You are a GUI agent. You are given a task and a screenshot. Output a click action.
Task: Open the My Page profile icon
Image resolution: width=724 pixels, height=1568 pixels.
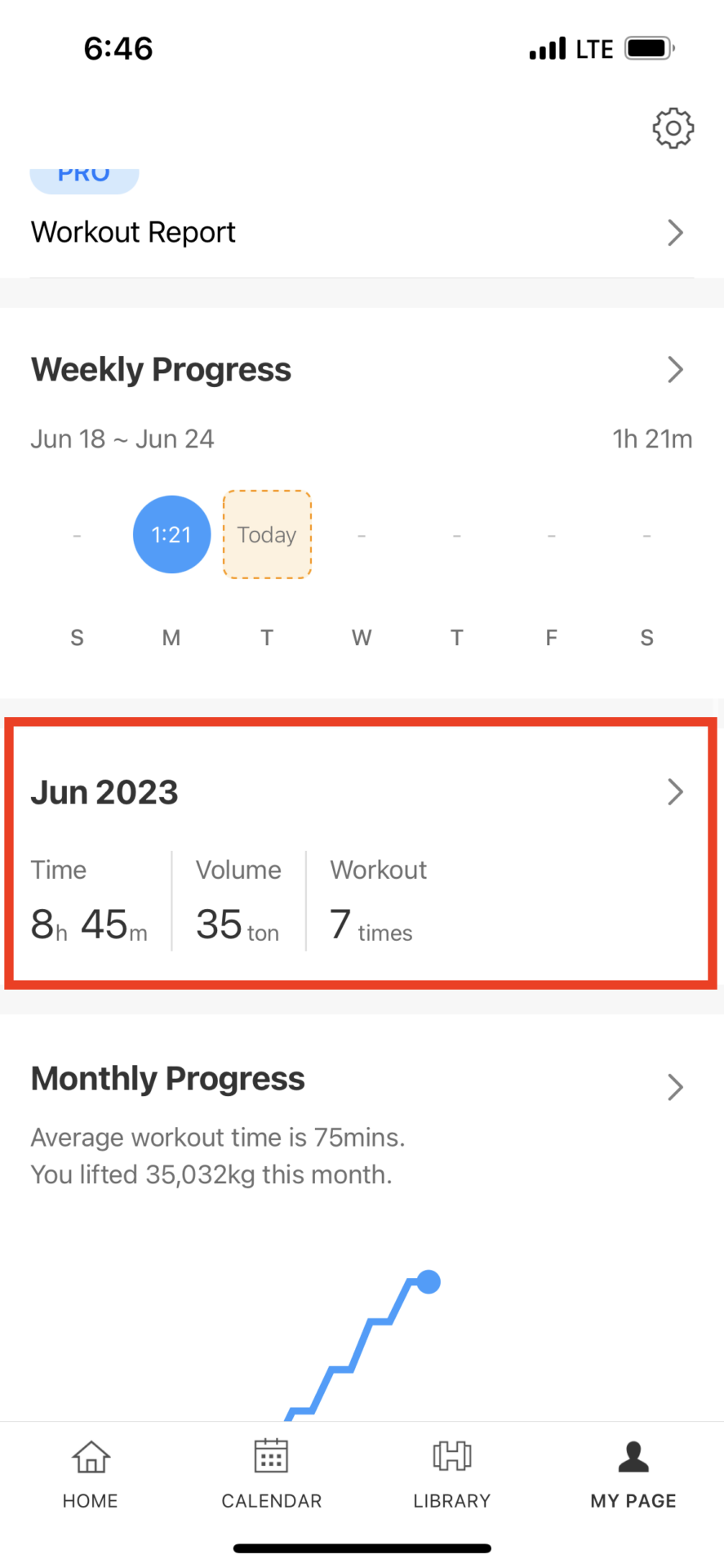(633, 1456)
